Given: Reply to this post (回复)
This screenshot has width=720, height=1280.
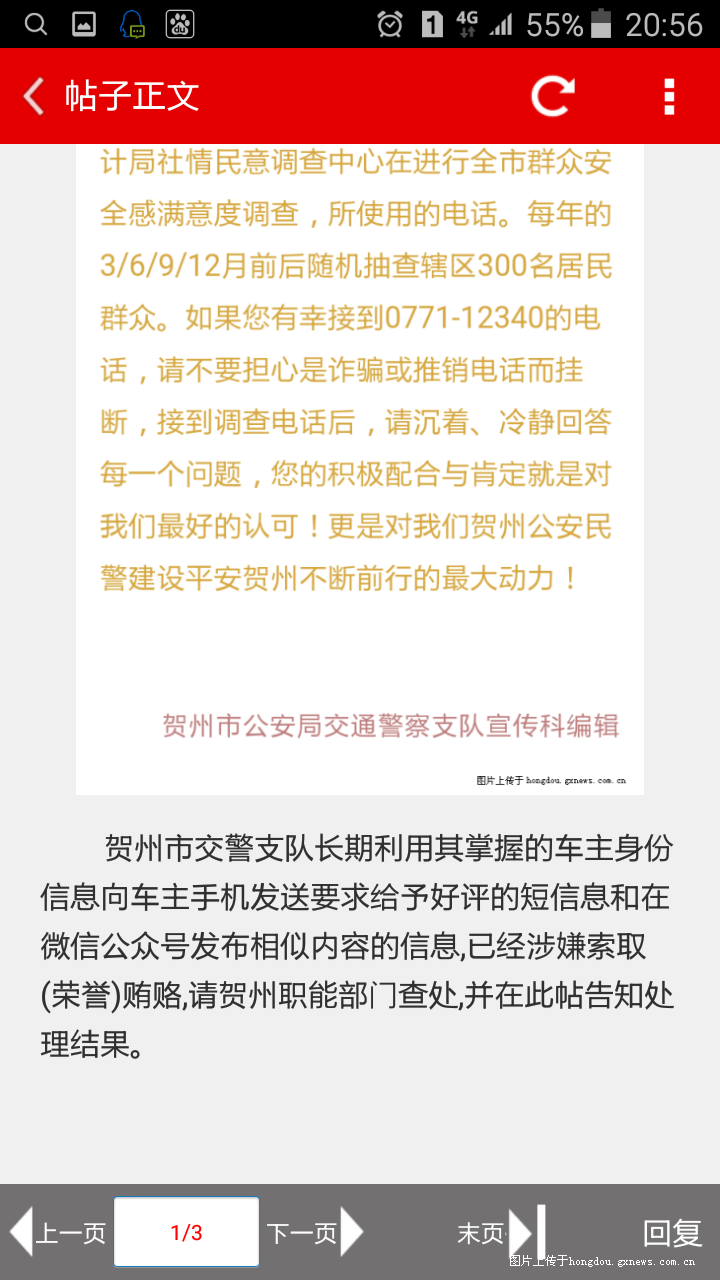Looking at the screenshot, I should [x=672, y=1233].
